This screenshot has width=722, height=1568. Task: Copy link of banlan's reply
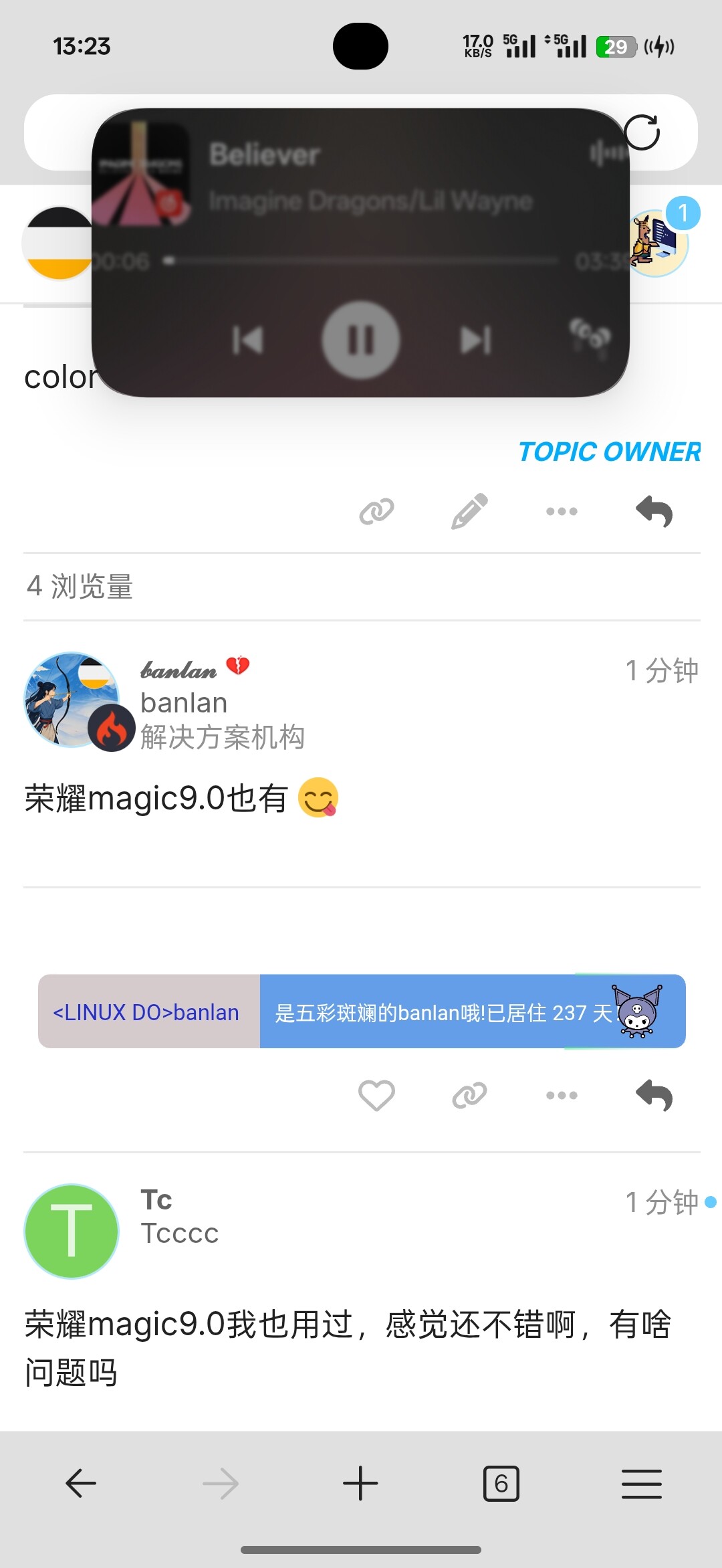pos(469,1096)
